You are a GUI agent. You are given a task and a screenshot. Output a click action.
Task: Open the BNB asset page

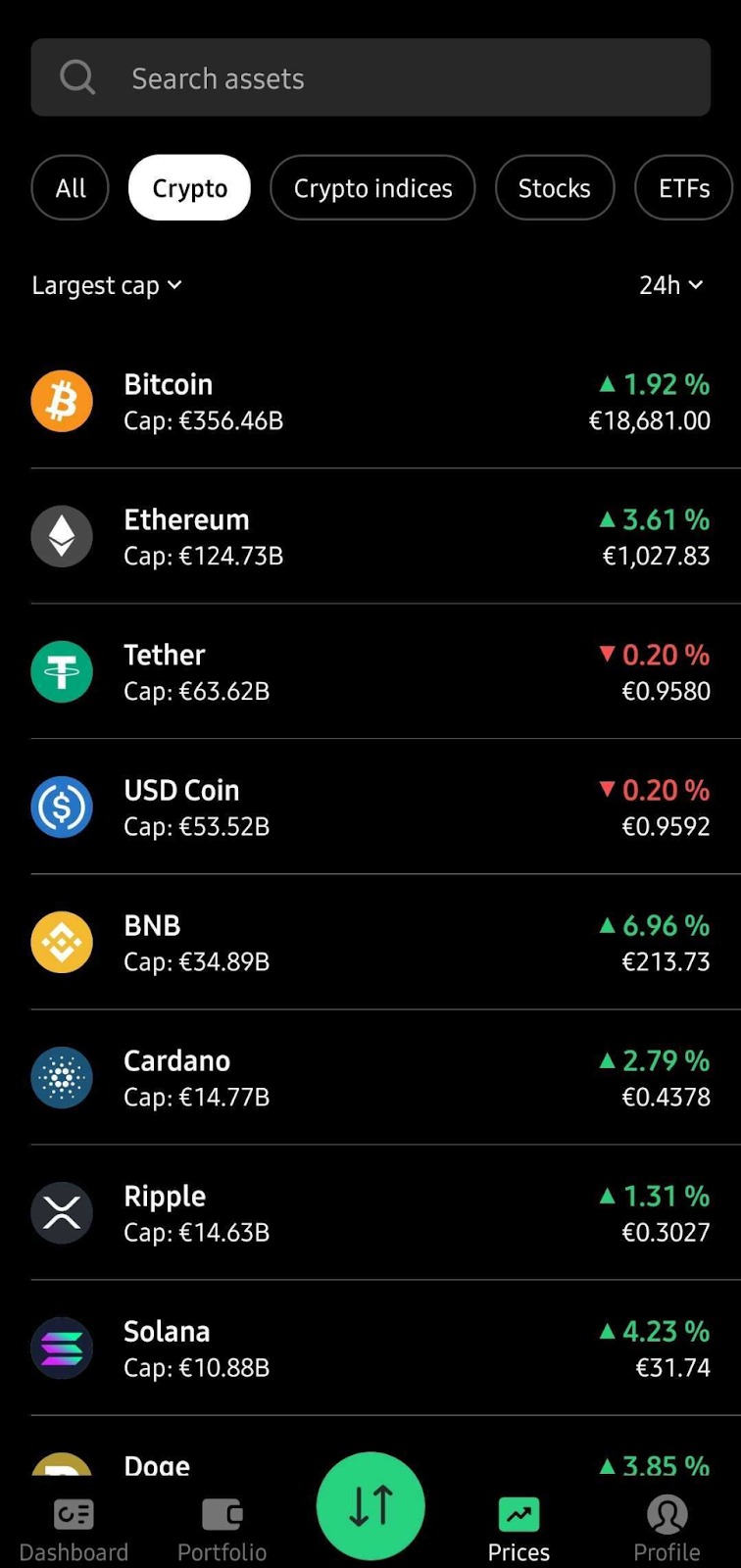[370, 942]
